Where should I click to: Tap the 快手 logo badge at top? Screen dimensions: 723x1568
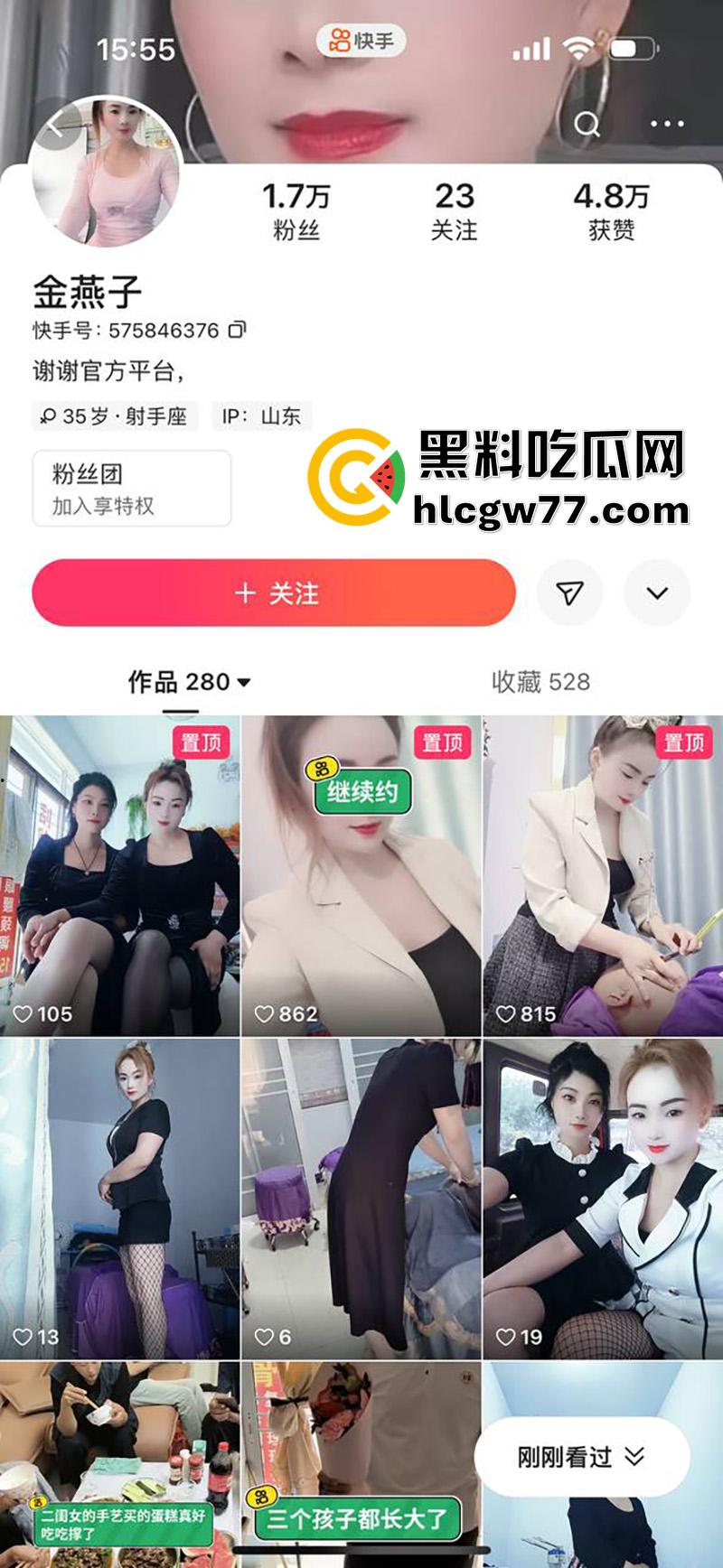point(361,39)
